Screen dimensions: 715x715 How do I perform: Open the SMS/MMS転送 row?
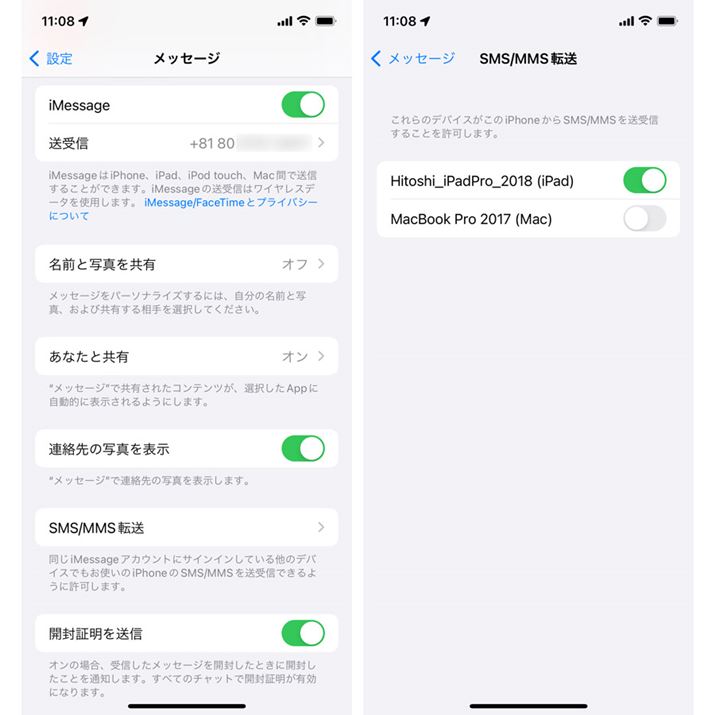click(186, 527)
